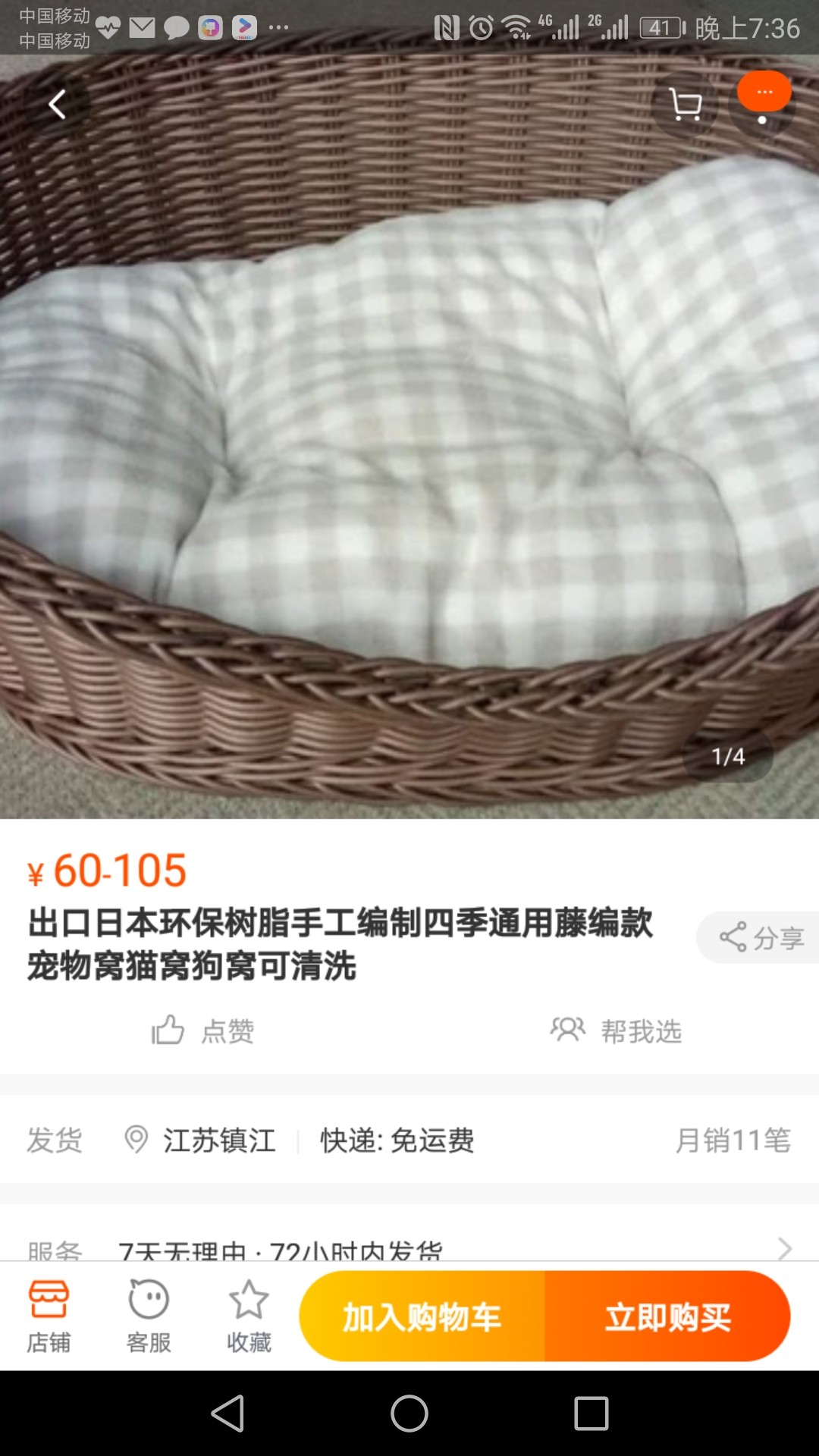Screen dimensions: 819x1456
Task: Go back using the top-left arrow
Action: [x=57, y=105]
